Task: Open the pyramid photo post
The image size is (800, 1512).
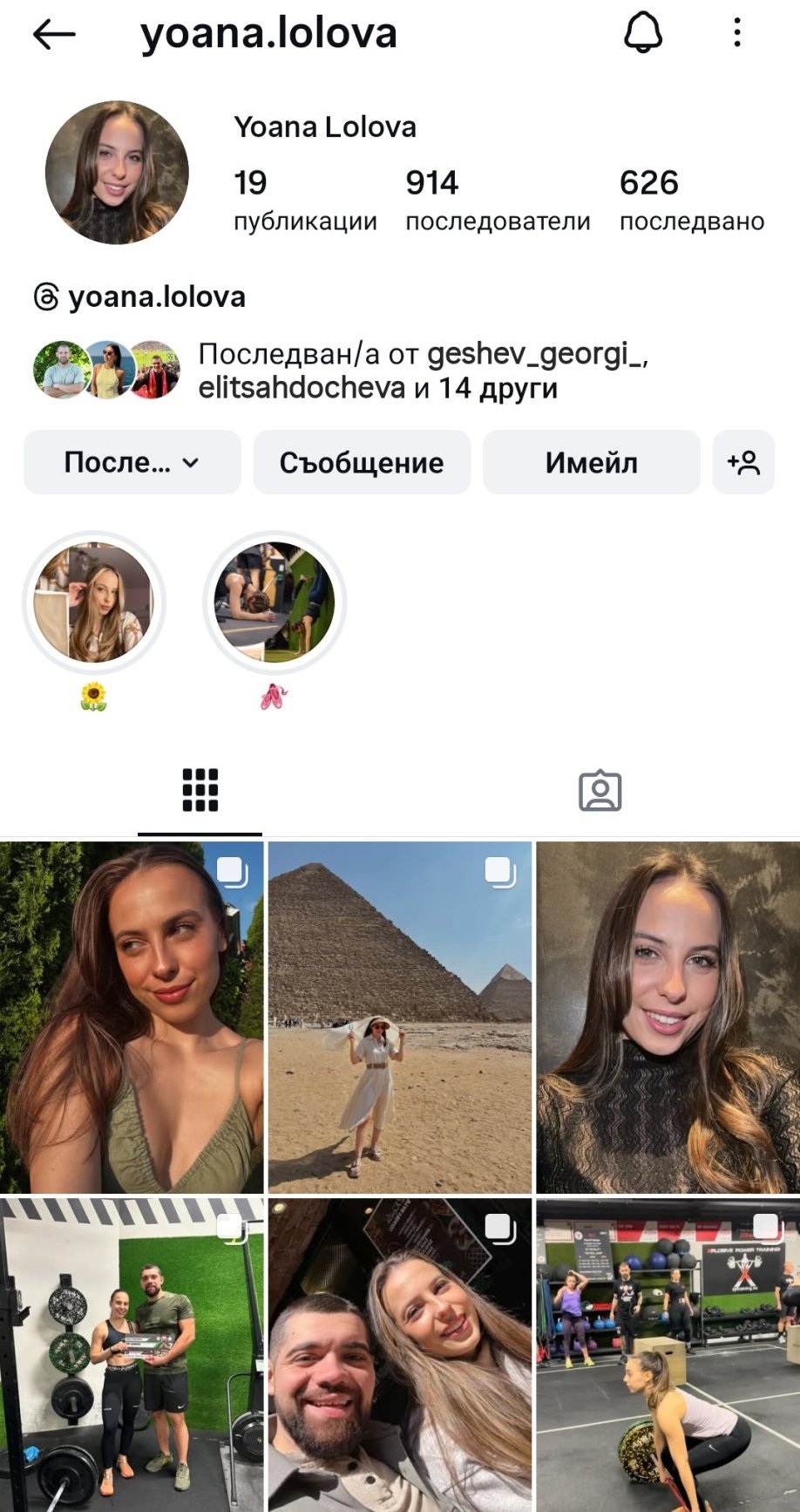Action: 400,1017
